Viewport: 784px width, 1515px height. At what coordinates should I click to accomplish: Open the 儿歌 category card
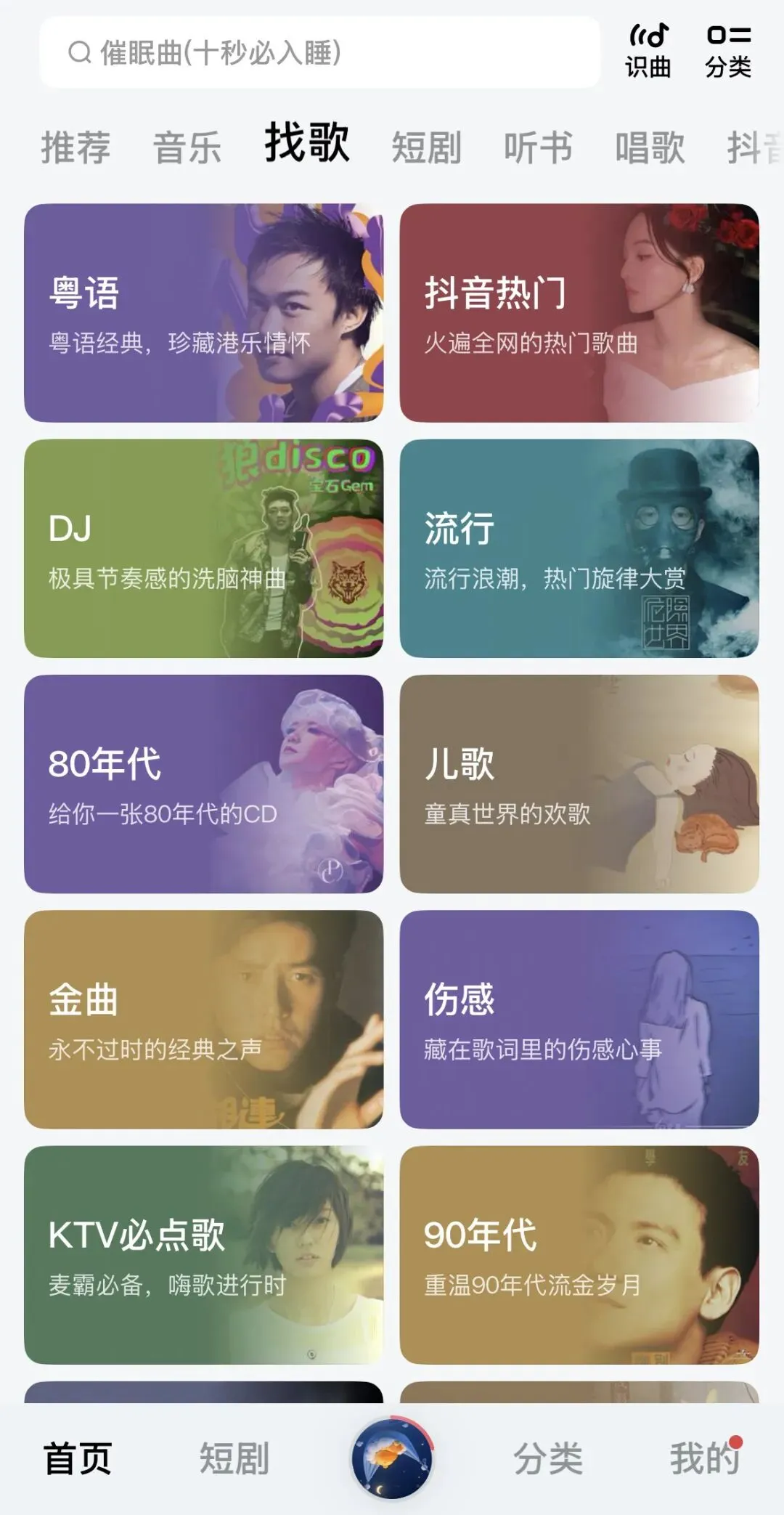579,784
